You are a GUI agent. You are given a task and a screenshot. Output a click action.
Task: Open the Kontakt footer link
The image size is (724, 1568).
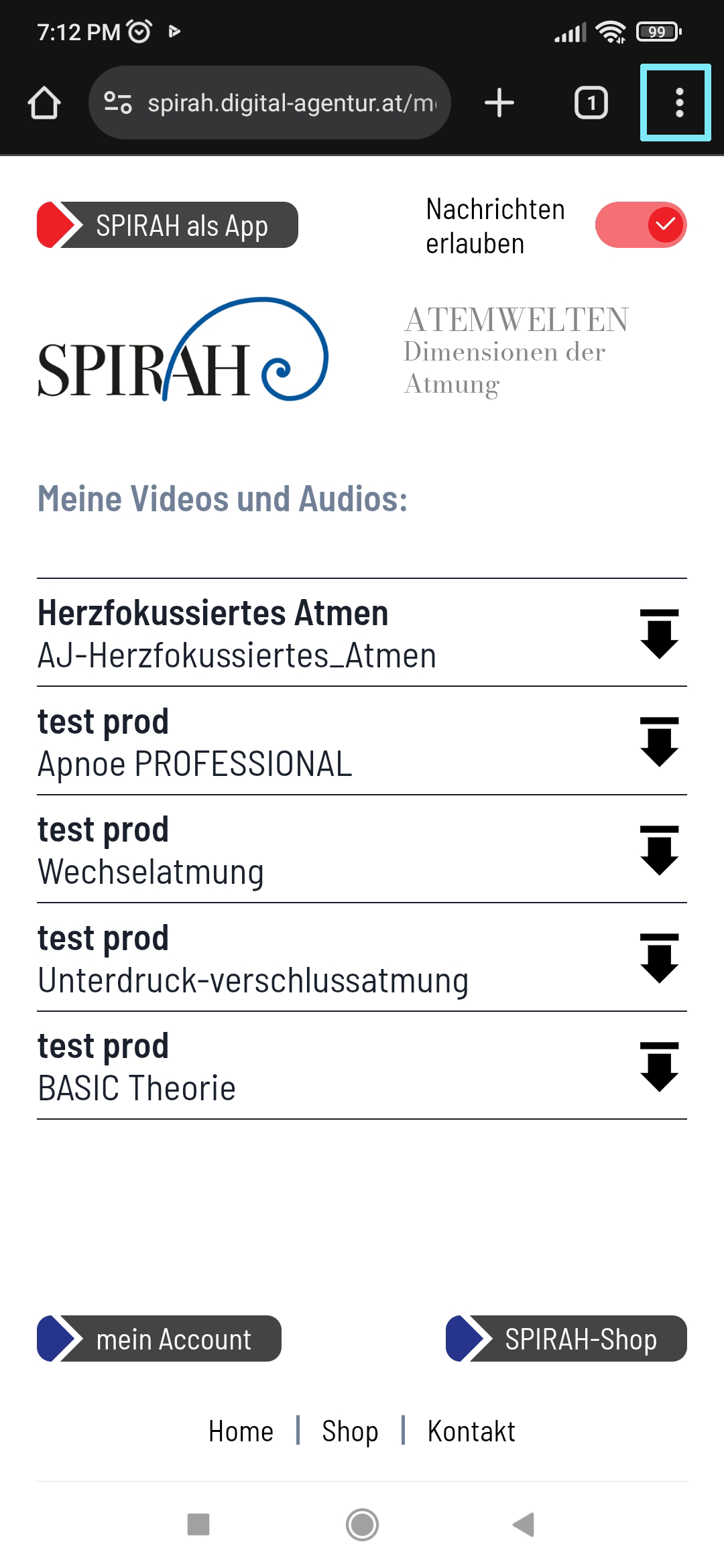coord(471,1431)
